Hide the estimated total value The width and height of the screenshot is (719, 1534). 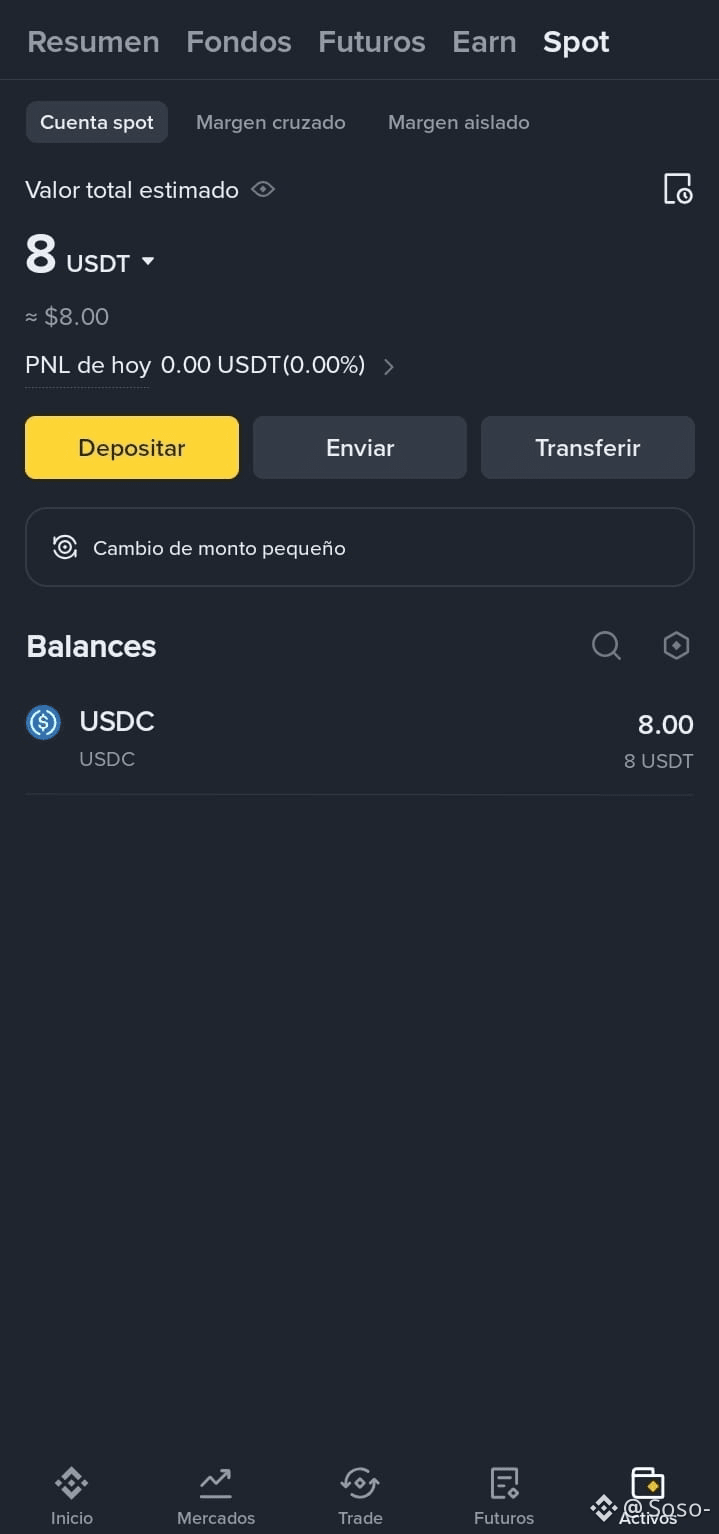pyautogui.click(x=263, y=189)
